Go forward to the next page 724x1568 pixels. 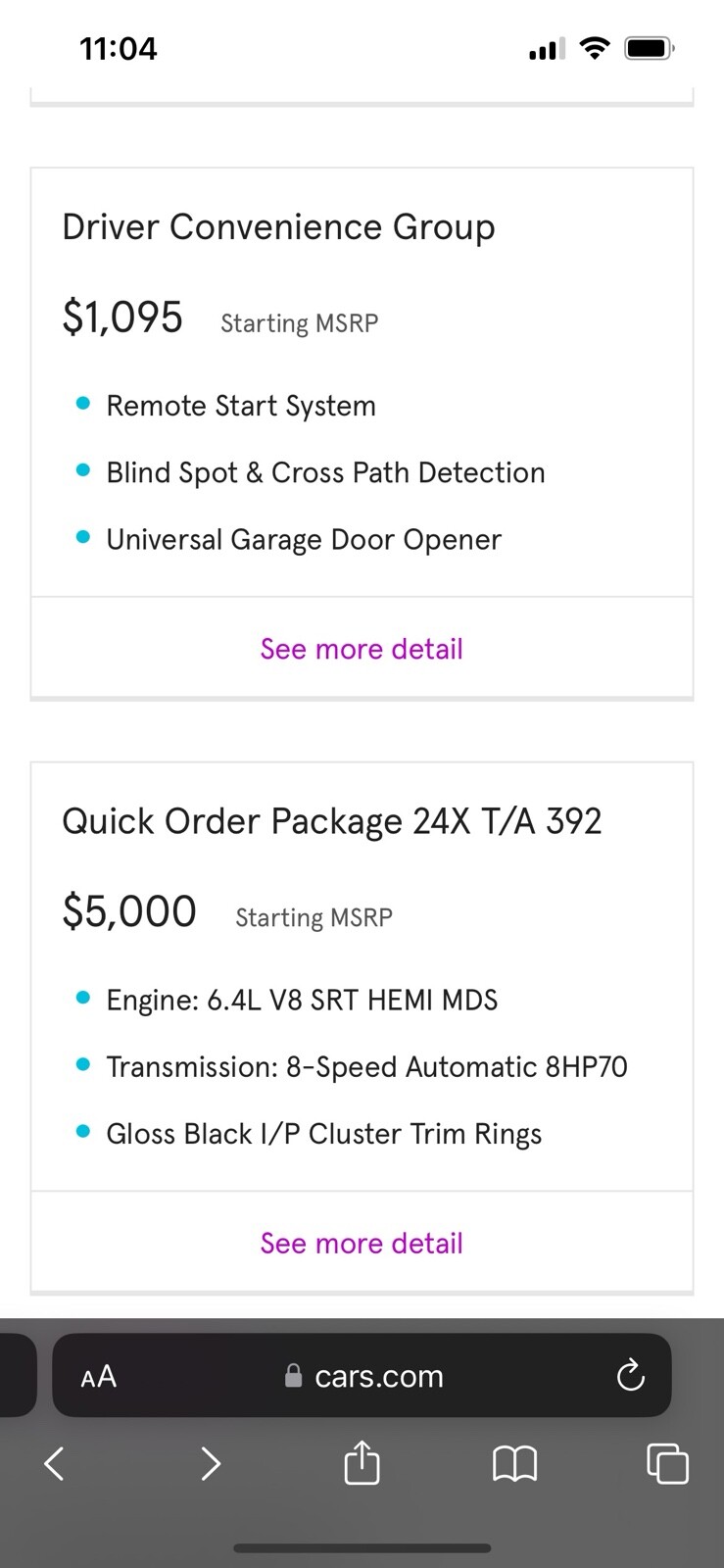click(210, 1464)
